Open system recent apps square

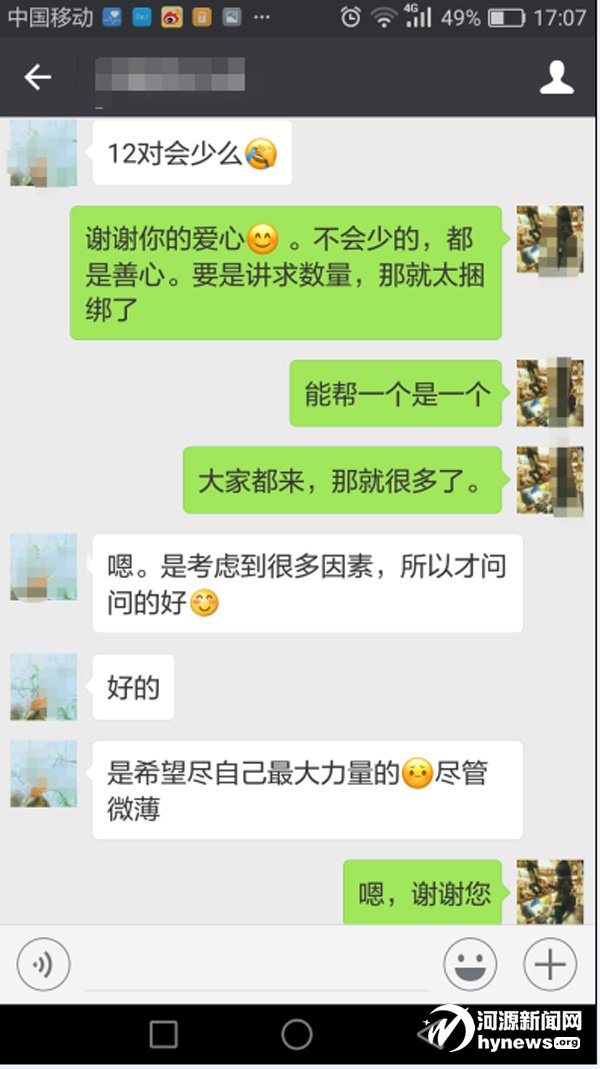click(x=163, y=1034)
